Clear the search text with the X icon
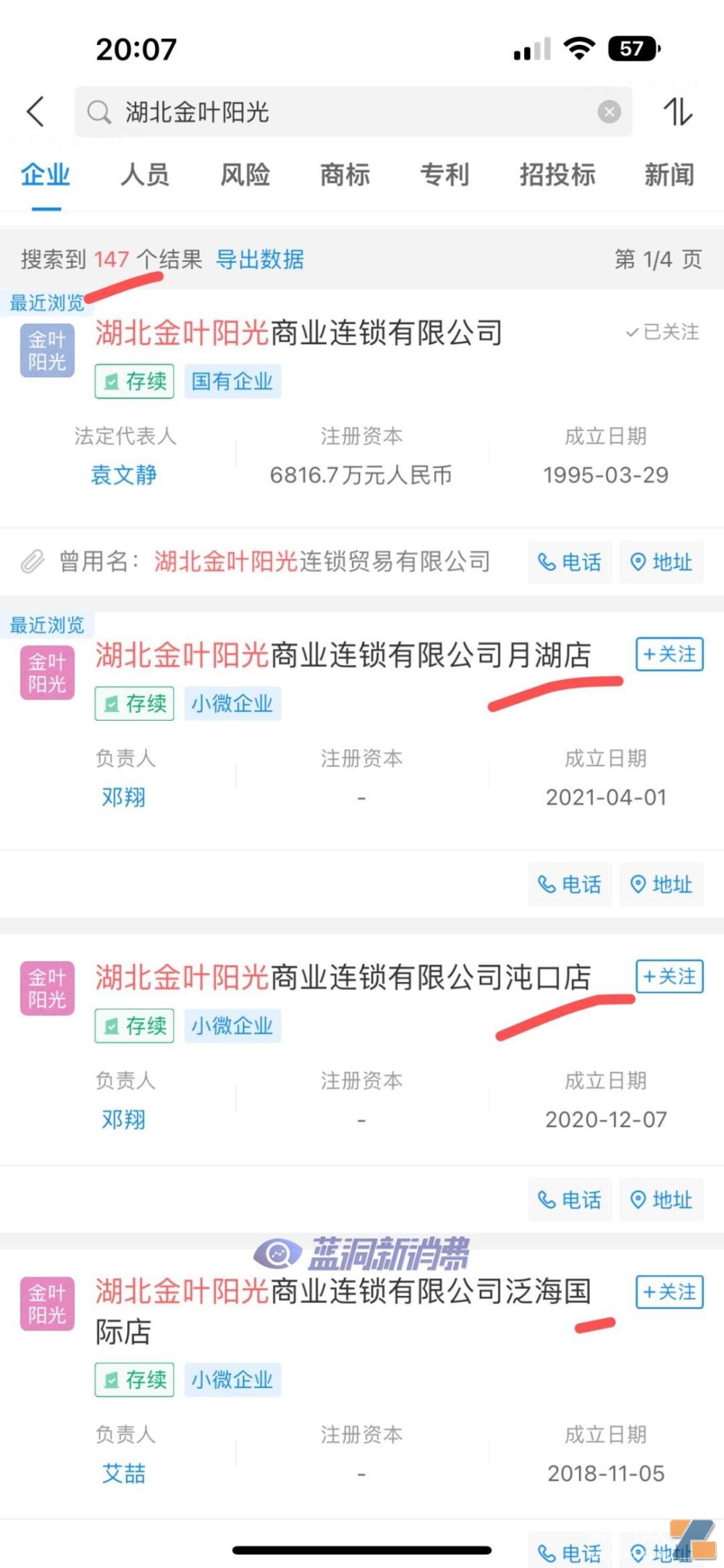This screenshot has height=1568, width=724. 607,111
